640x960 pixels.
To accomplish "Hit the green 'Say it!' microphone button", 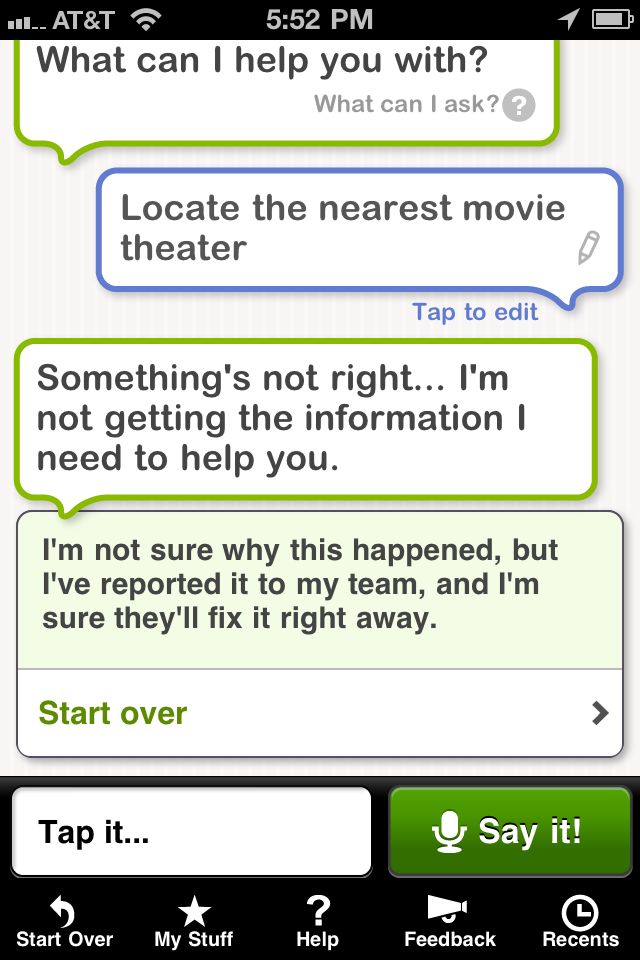I will pyautogui.click(x=510, y=831).
